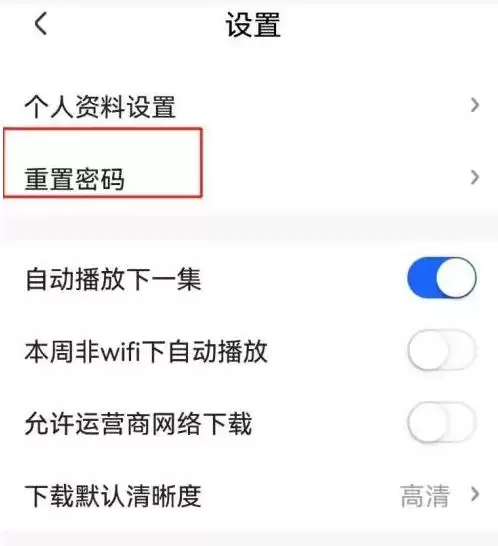Go back from the 设置 page
The image size is (498, 546).
point(40,24)
